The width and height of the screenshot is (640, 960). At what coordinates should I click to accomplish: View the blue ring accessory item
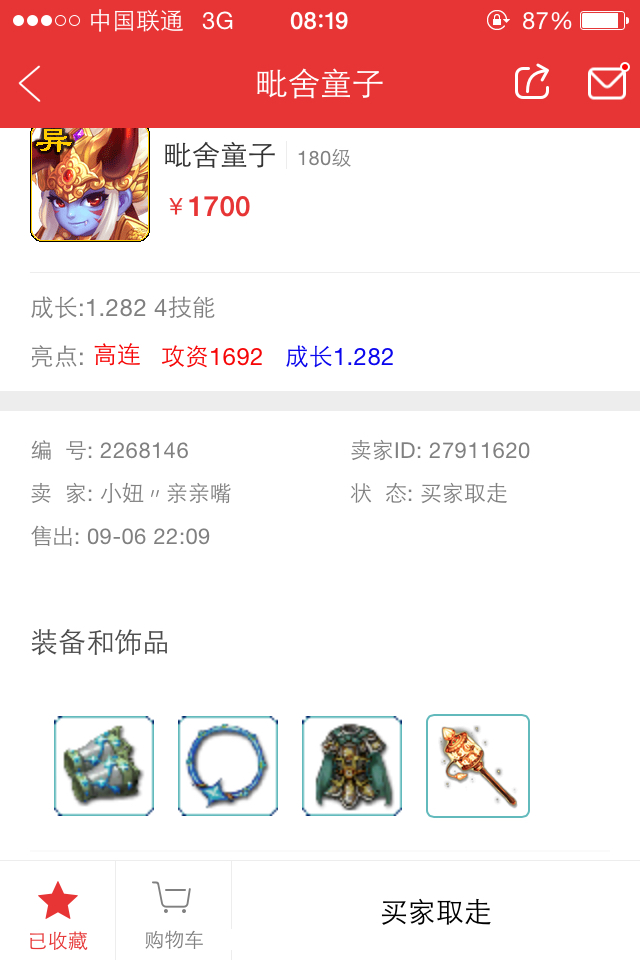point(228,766)
